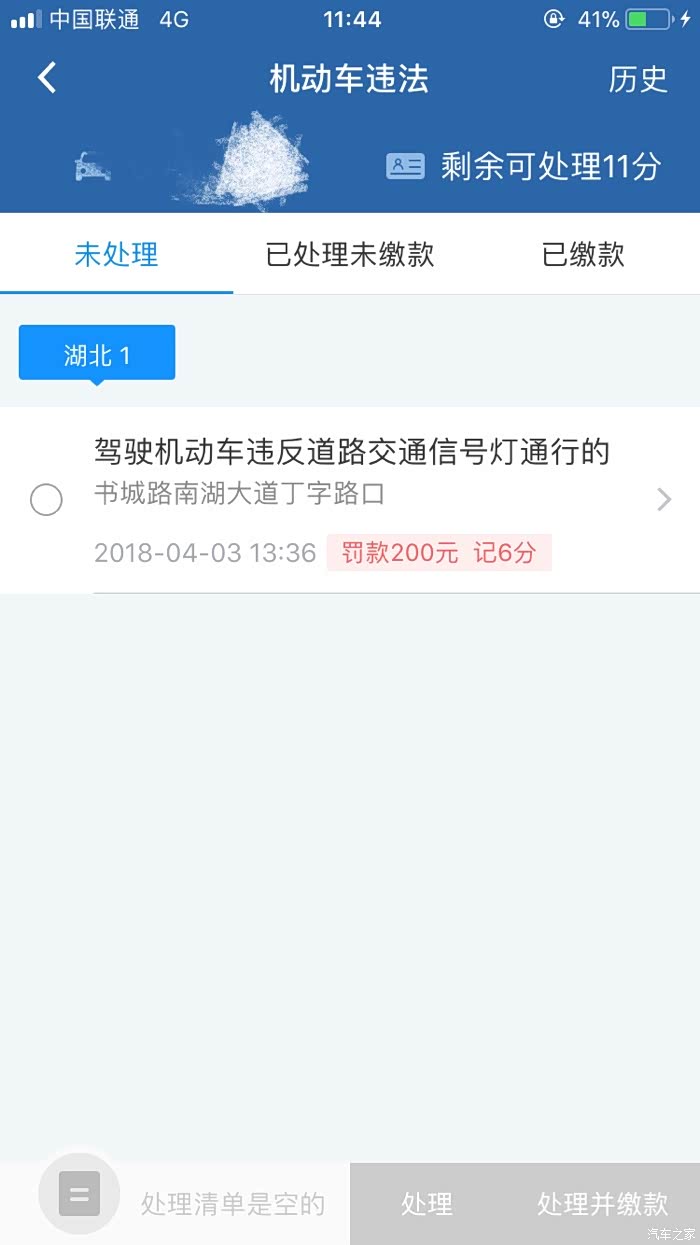Go back using the top-left arrow
The height and width of the screenshot is (1245, 700).
47,78
